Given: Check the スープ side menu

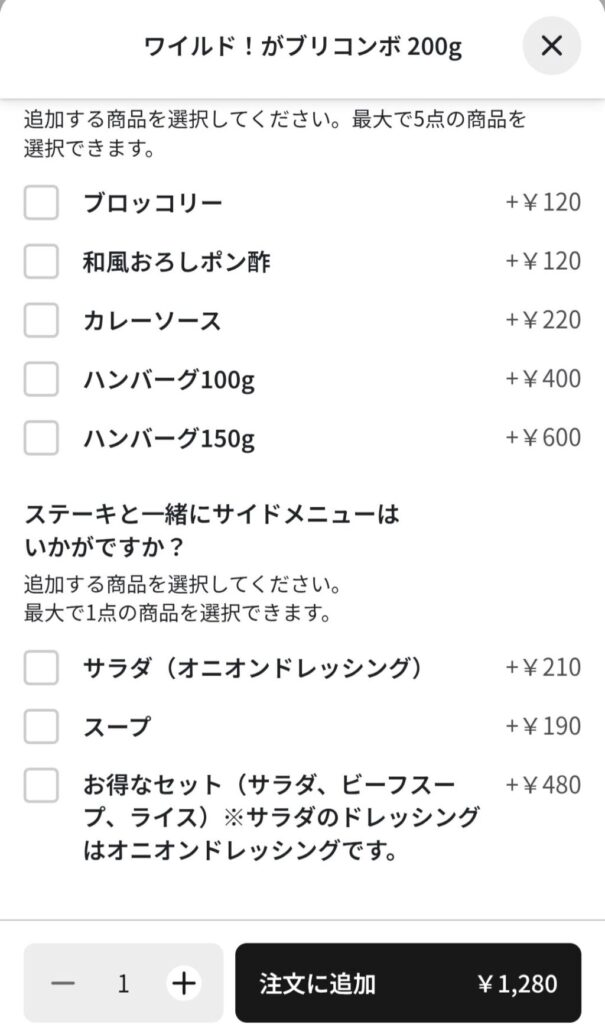Looking at the screenshot, I should point(41,726).
